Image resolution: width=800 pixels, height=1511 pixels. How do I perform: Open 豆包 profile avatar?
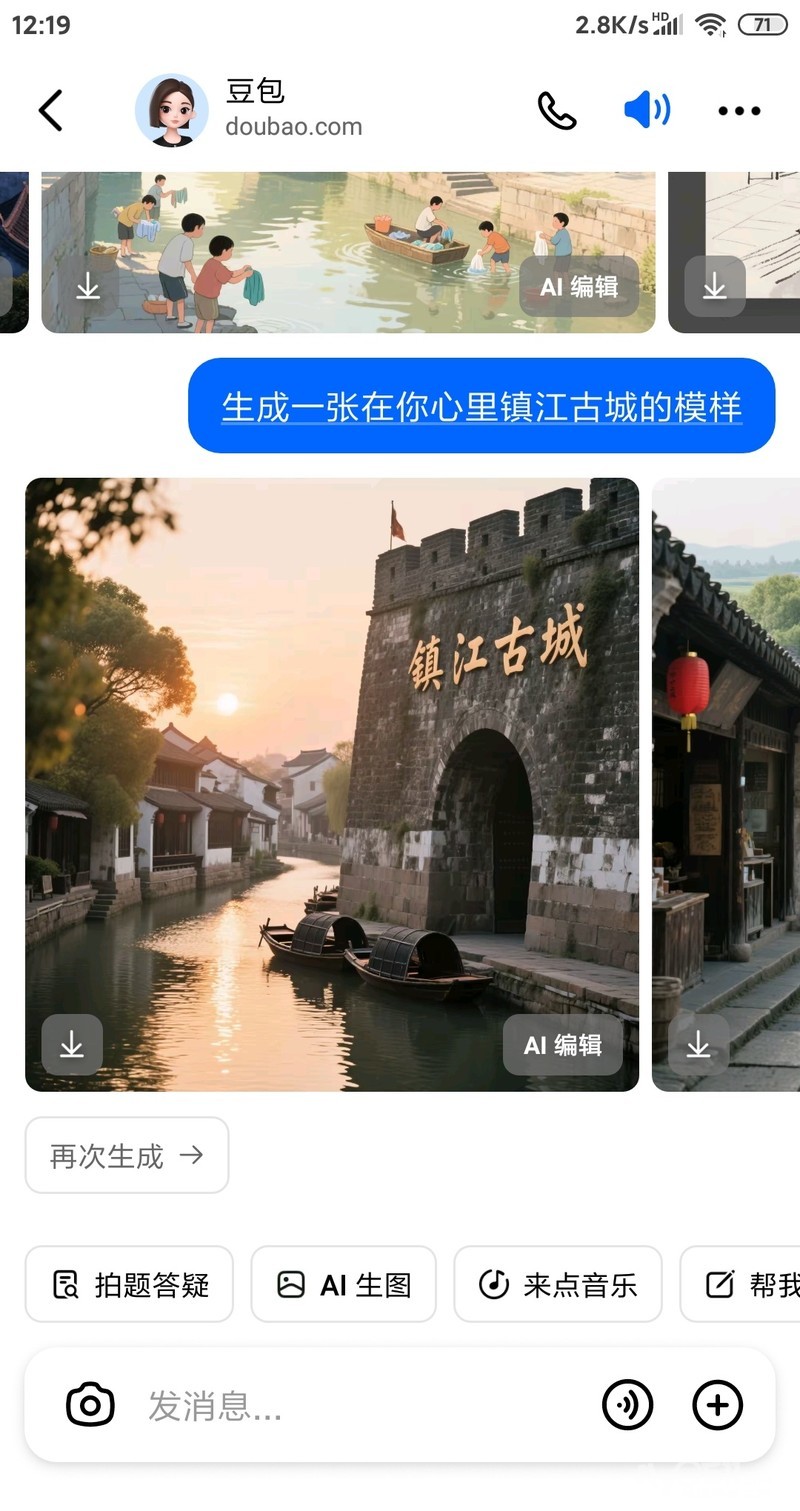[171, 110]
